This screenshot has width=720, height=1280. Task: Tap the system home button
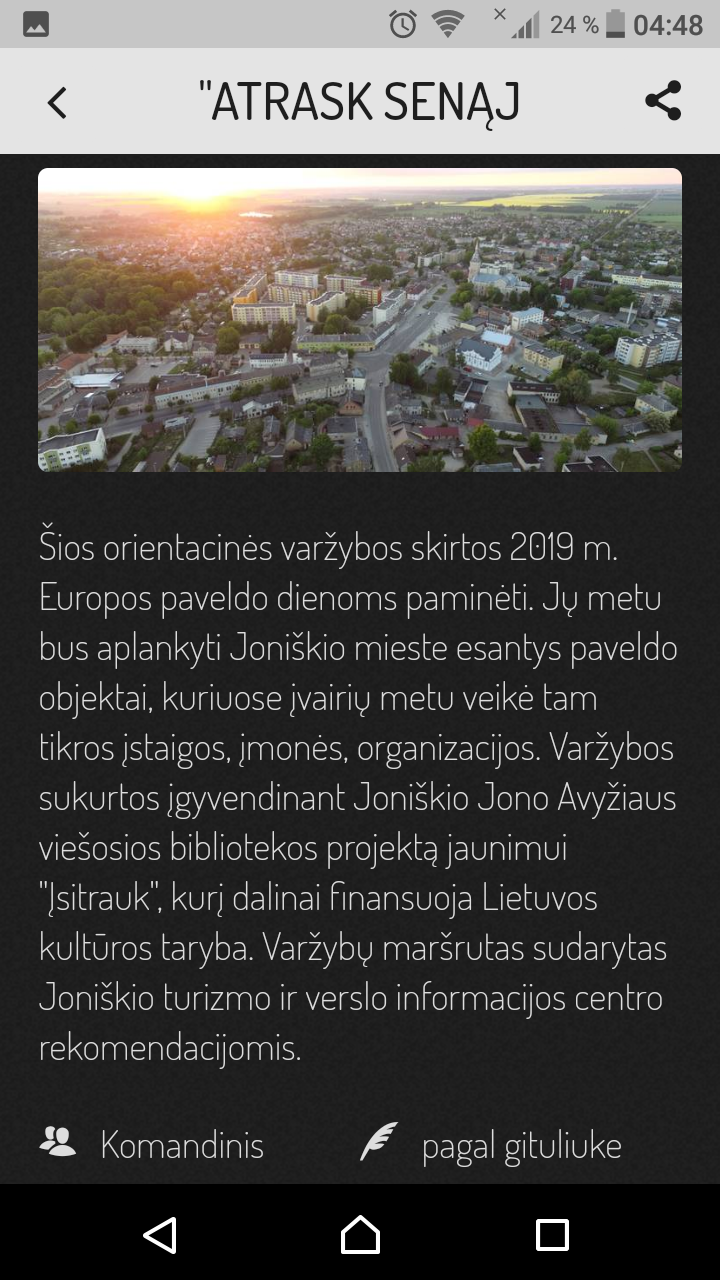pos(360,1235)
